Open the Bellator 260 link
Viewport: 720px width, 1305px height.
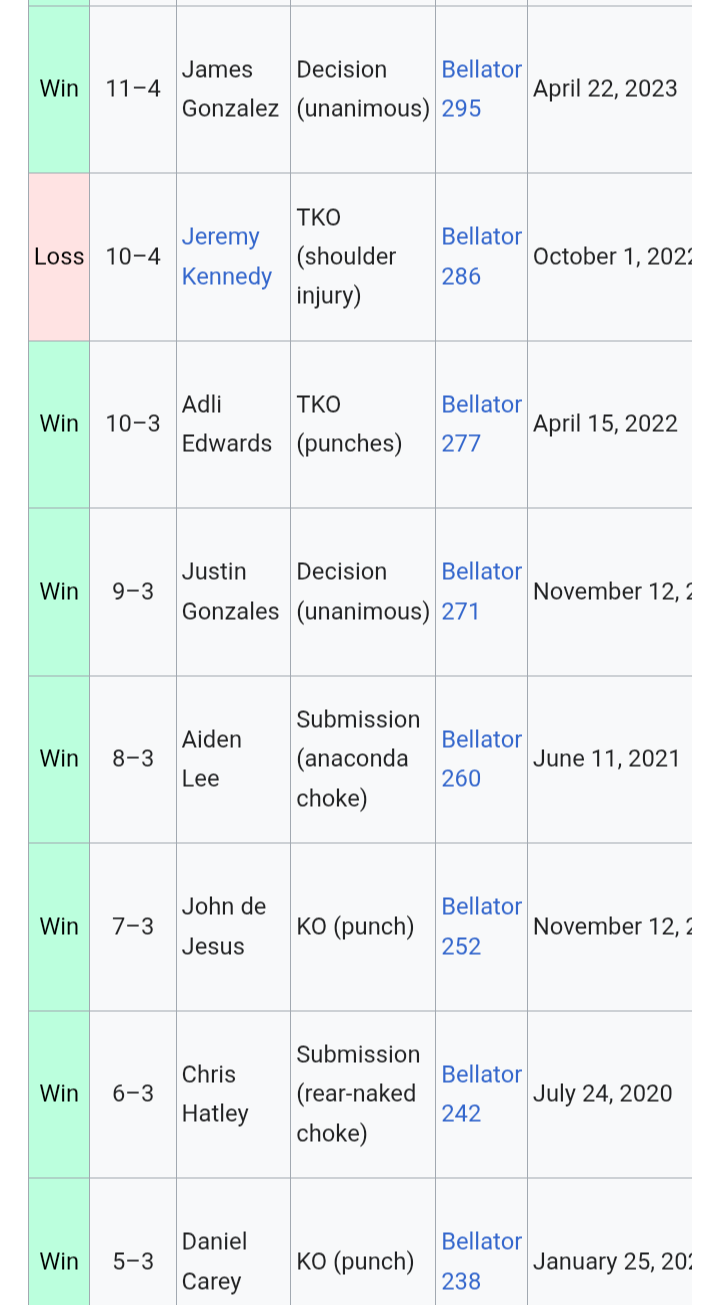pyautogui.click(x=482, y=759)
